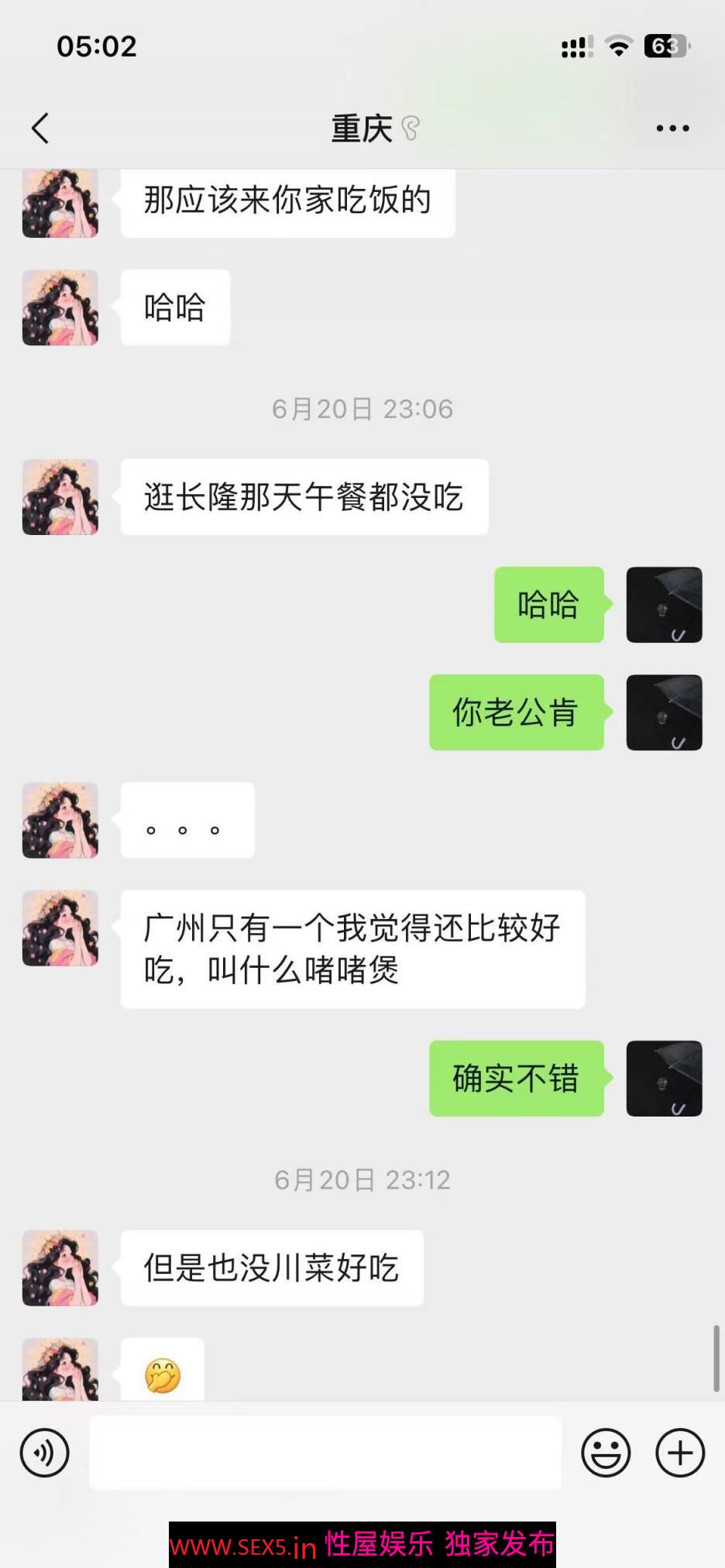725x1568 pixels.
Task: Open contact avatar beside 逛长隆那天午餐都没吃
Action: pos(60,497)
